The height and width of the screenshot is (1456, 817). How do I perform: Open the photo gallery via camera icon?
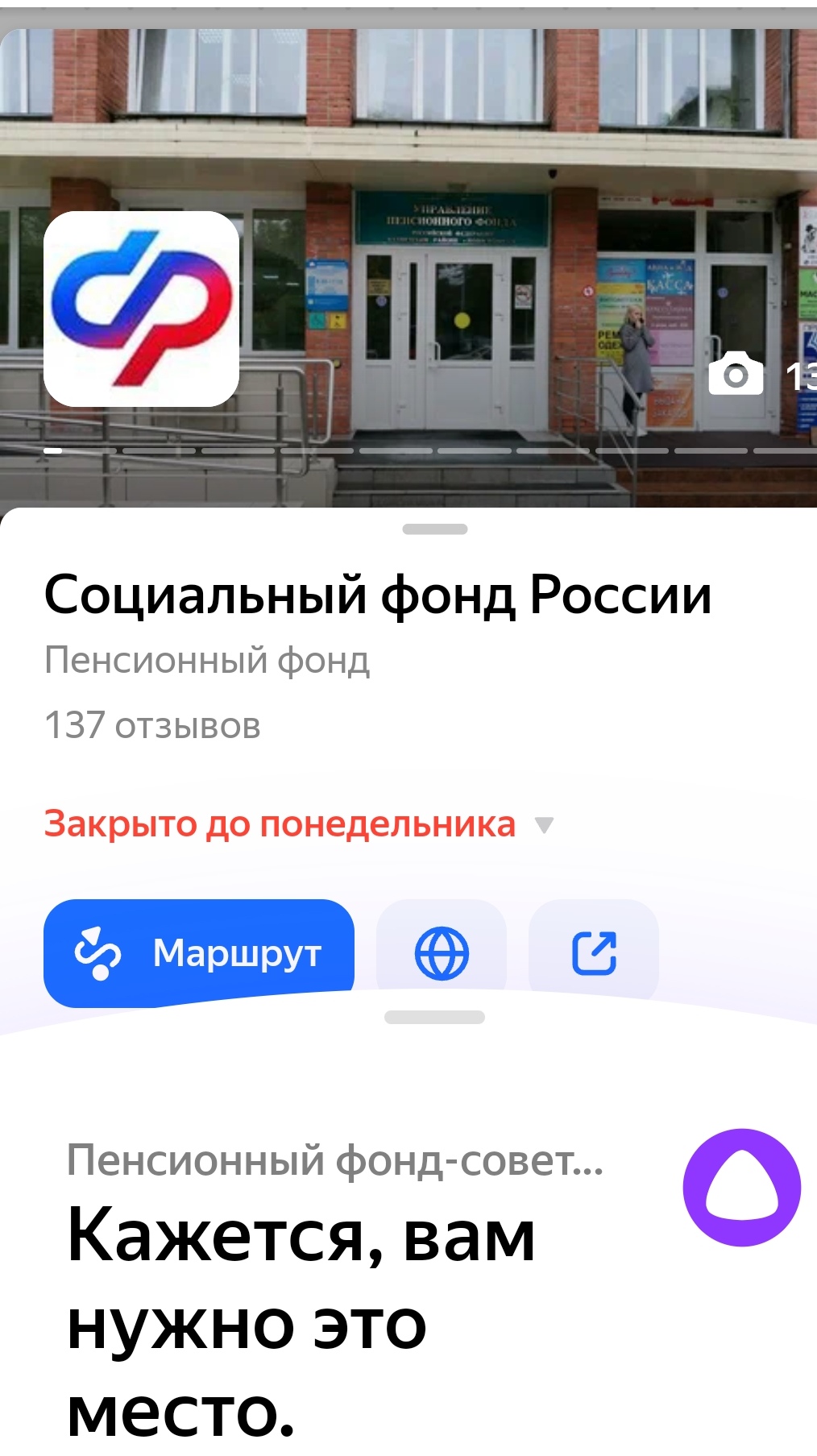point(736,374)
